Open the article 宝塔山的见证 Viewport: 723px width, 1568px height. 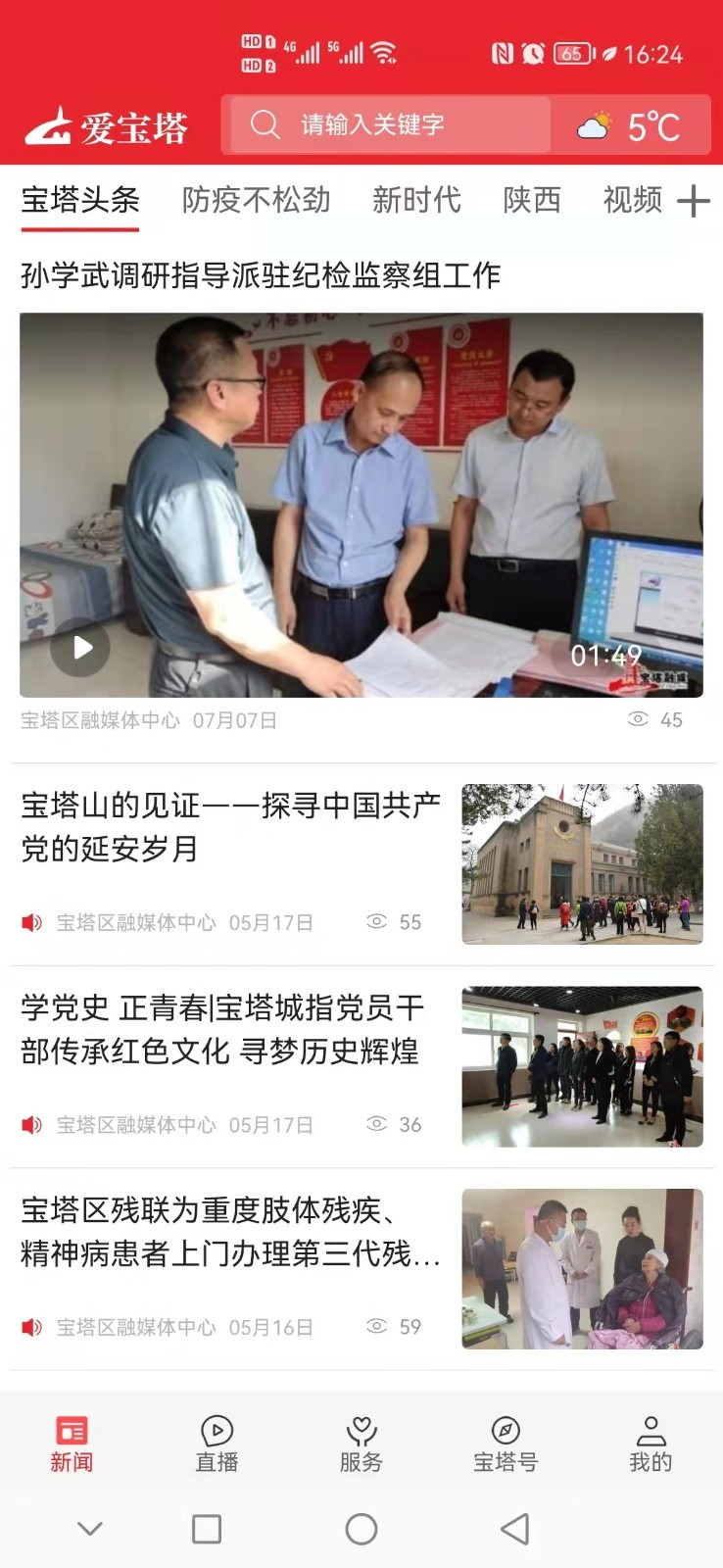[230, 826]
